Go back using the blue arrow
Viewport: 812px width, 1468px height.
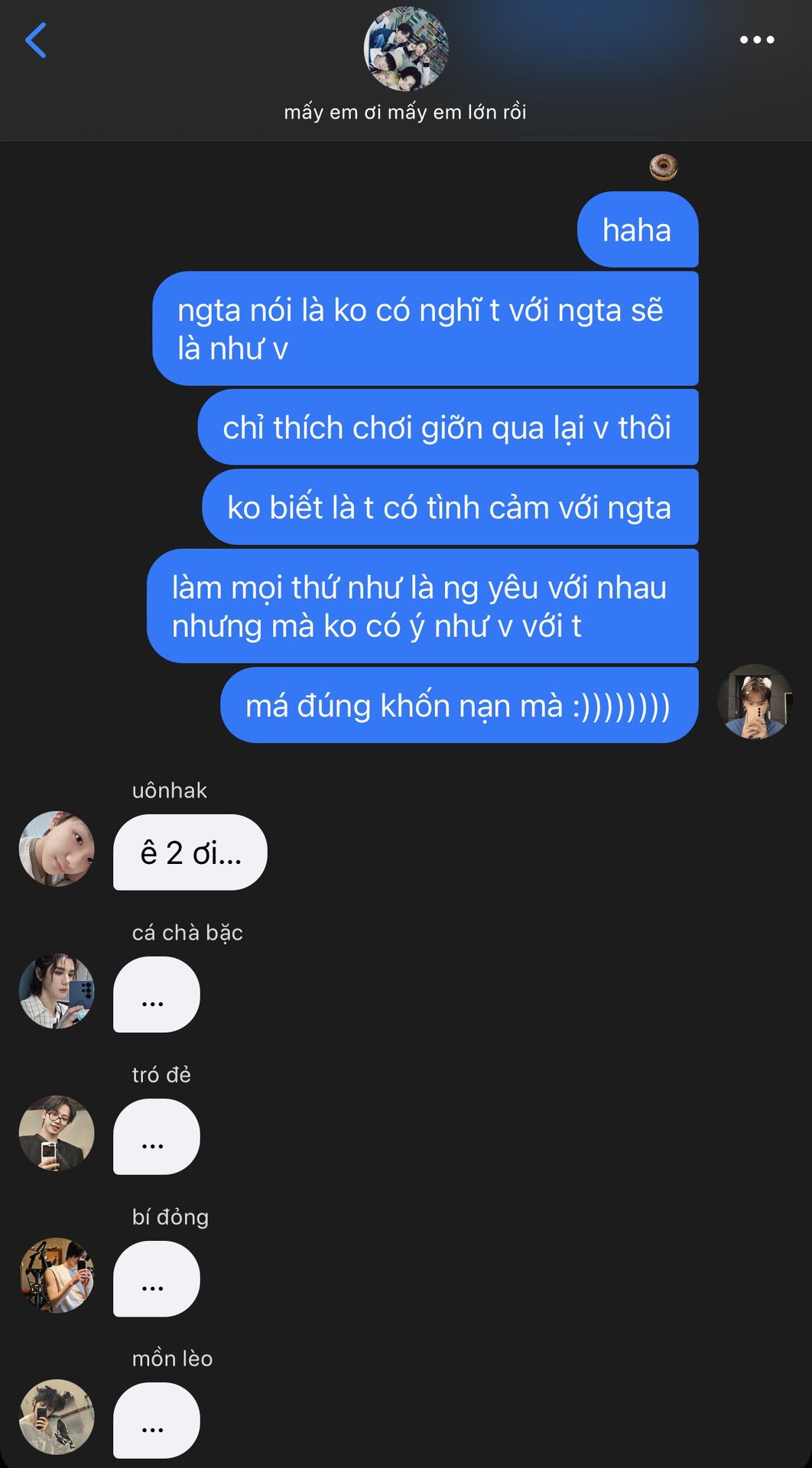click(36, 41)
